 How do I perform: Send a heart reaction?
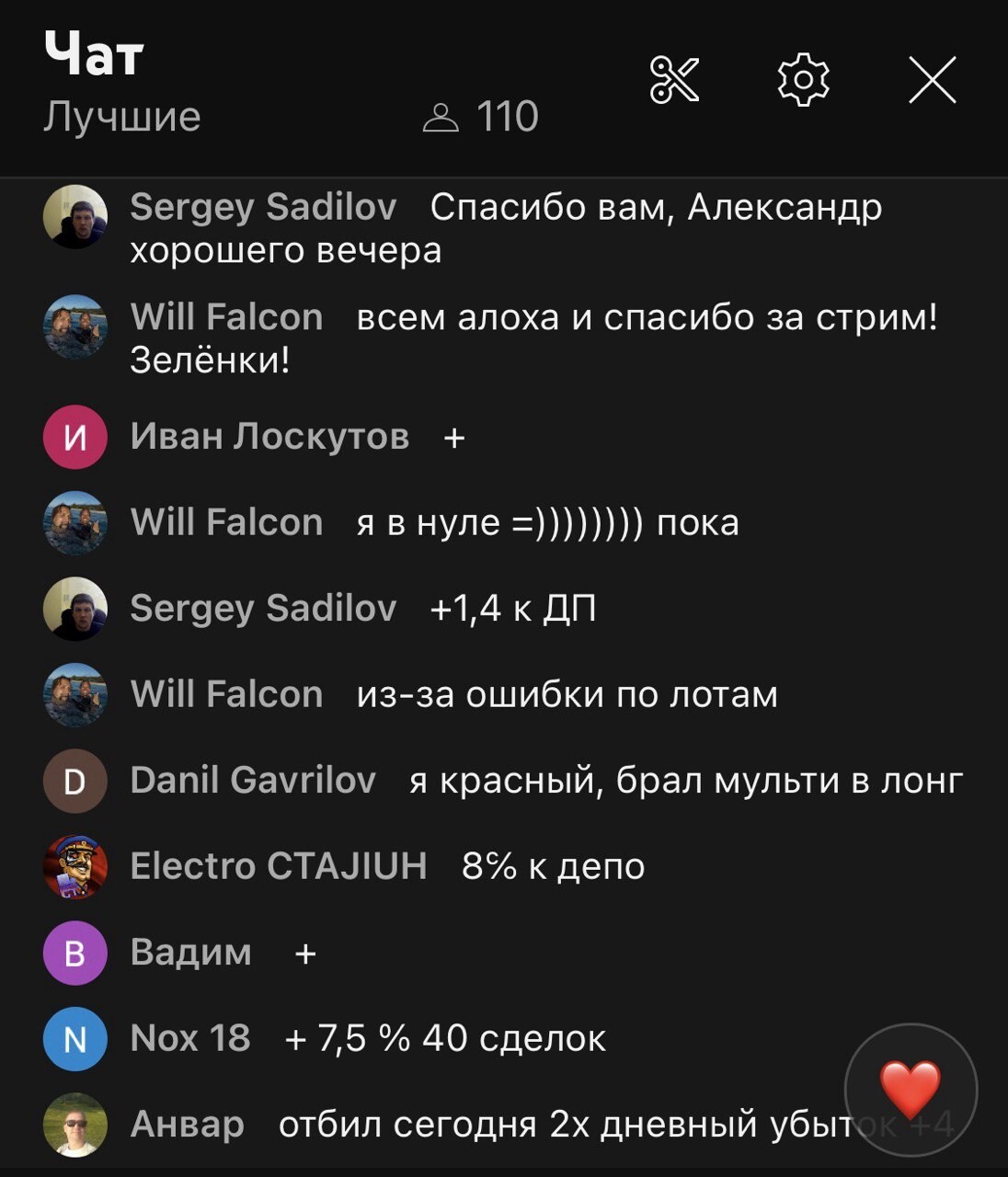tap(910, 1089)
